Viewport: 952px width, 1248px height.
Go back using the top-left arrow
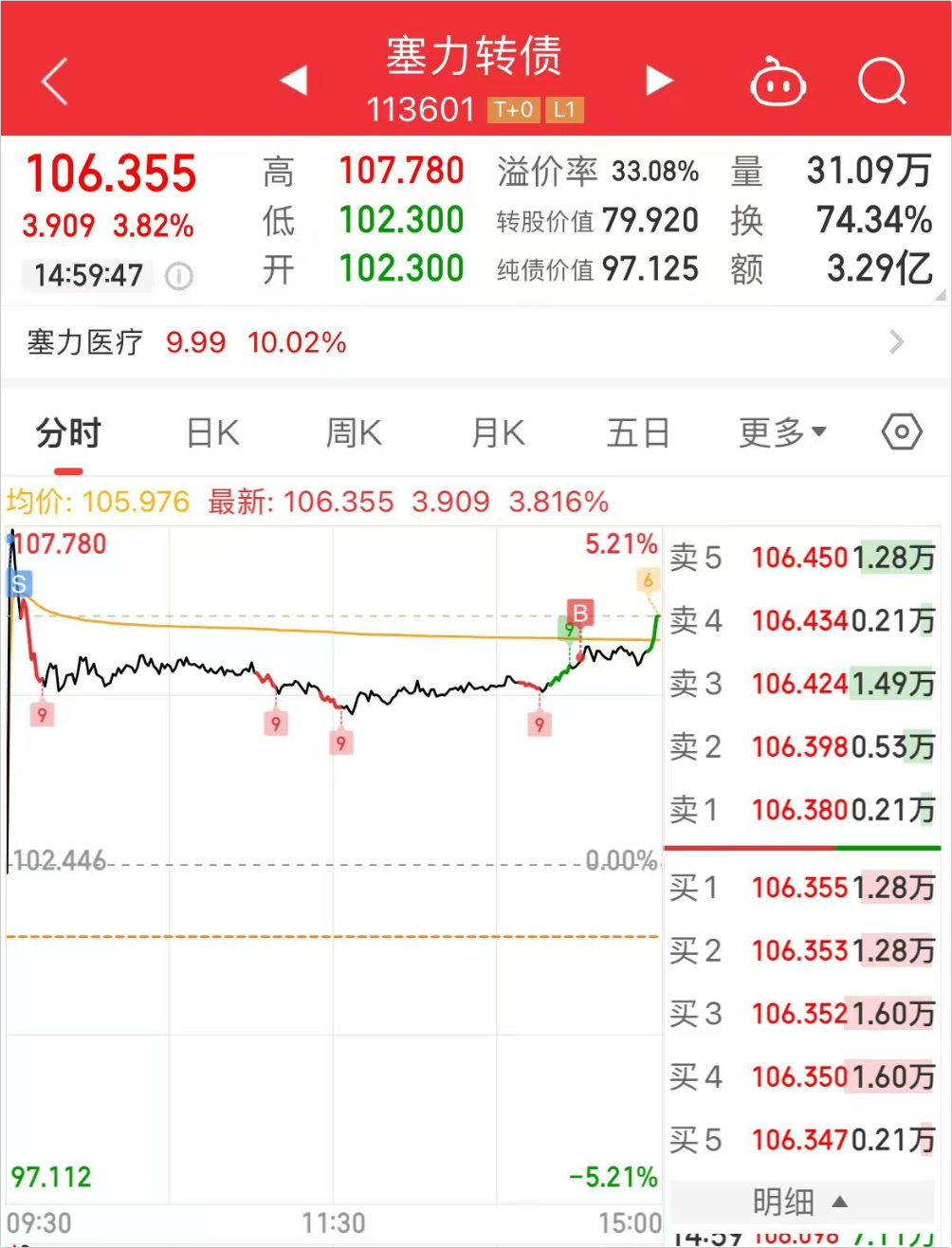click(x=55, y=82)
